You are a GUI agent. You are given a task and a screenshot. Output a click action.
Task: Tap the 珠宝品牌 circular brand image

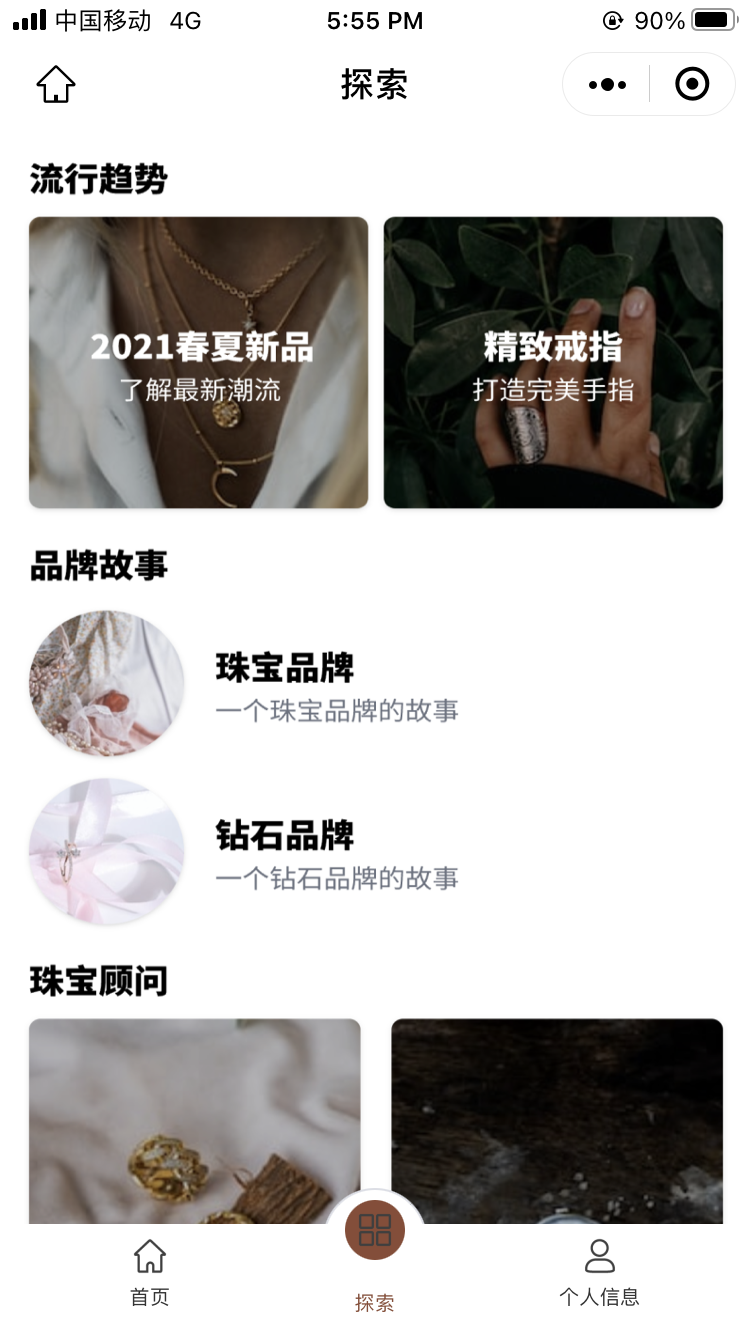tap(106, 684)
